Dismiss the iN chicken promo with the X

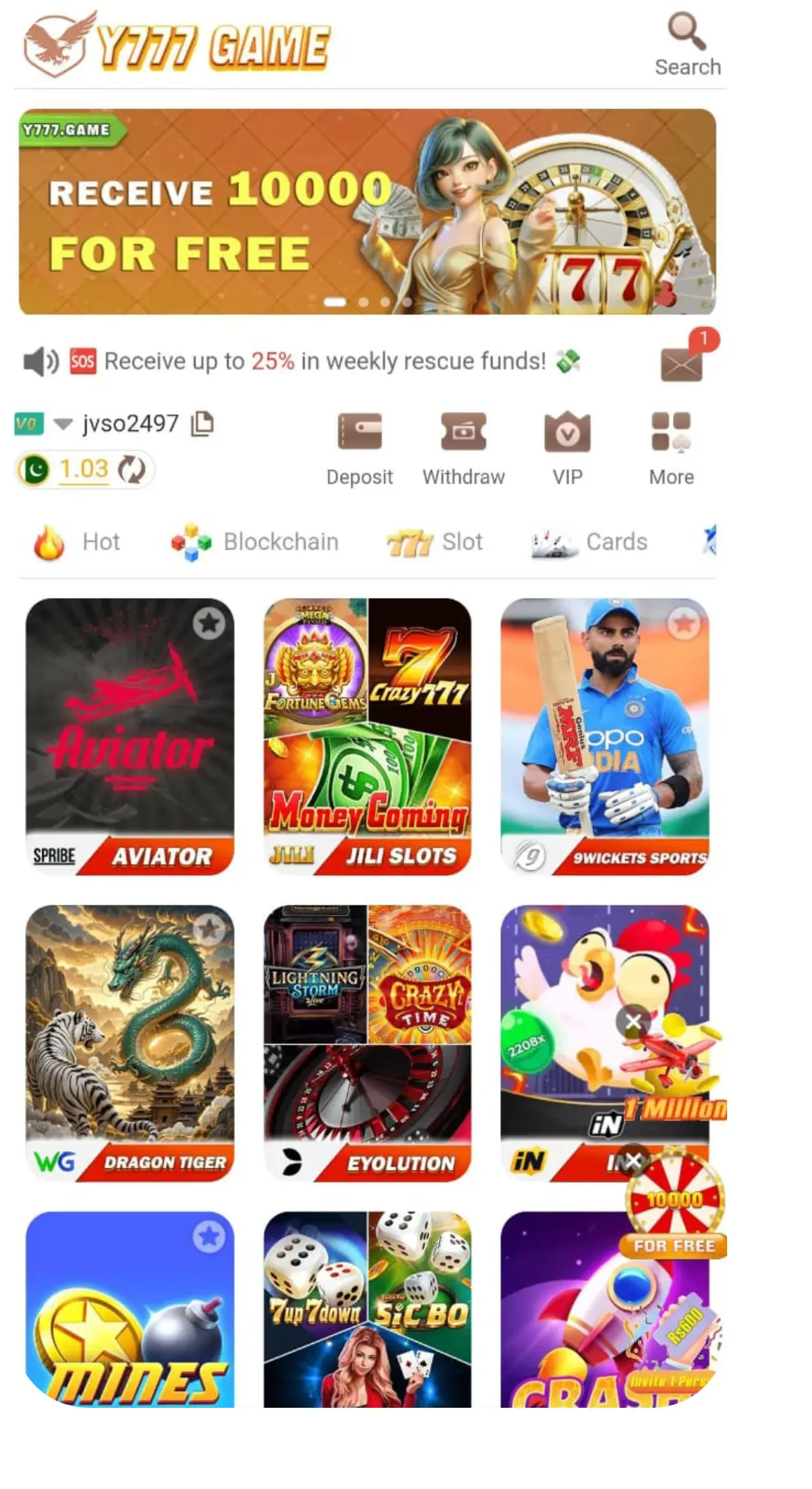pos(632,1022)
